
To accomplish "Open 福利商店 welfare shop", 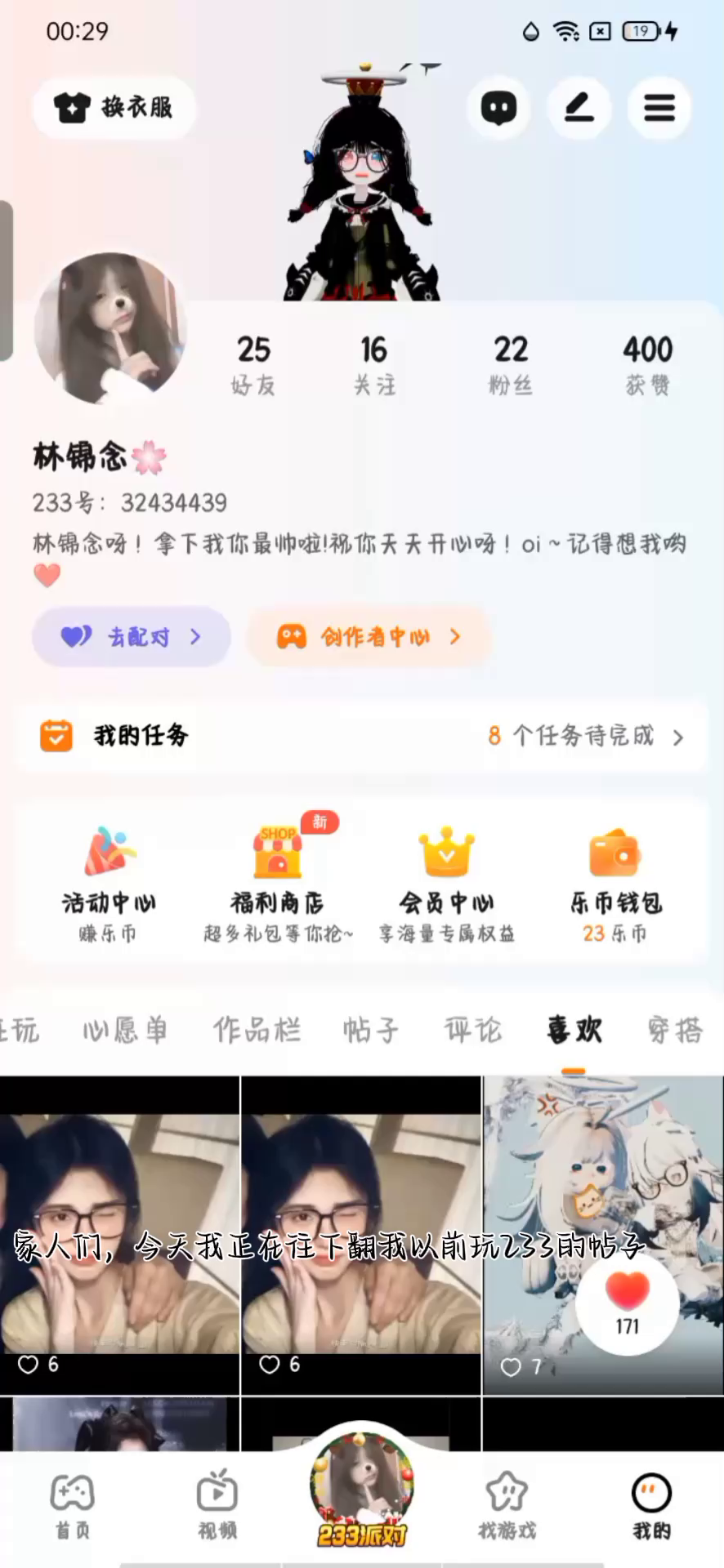I will 278,882.
